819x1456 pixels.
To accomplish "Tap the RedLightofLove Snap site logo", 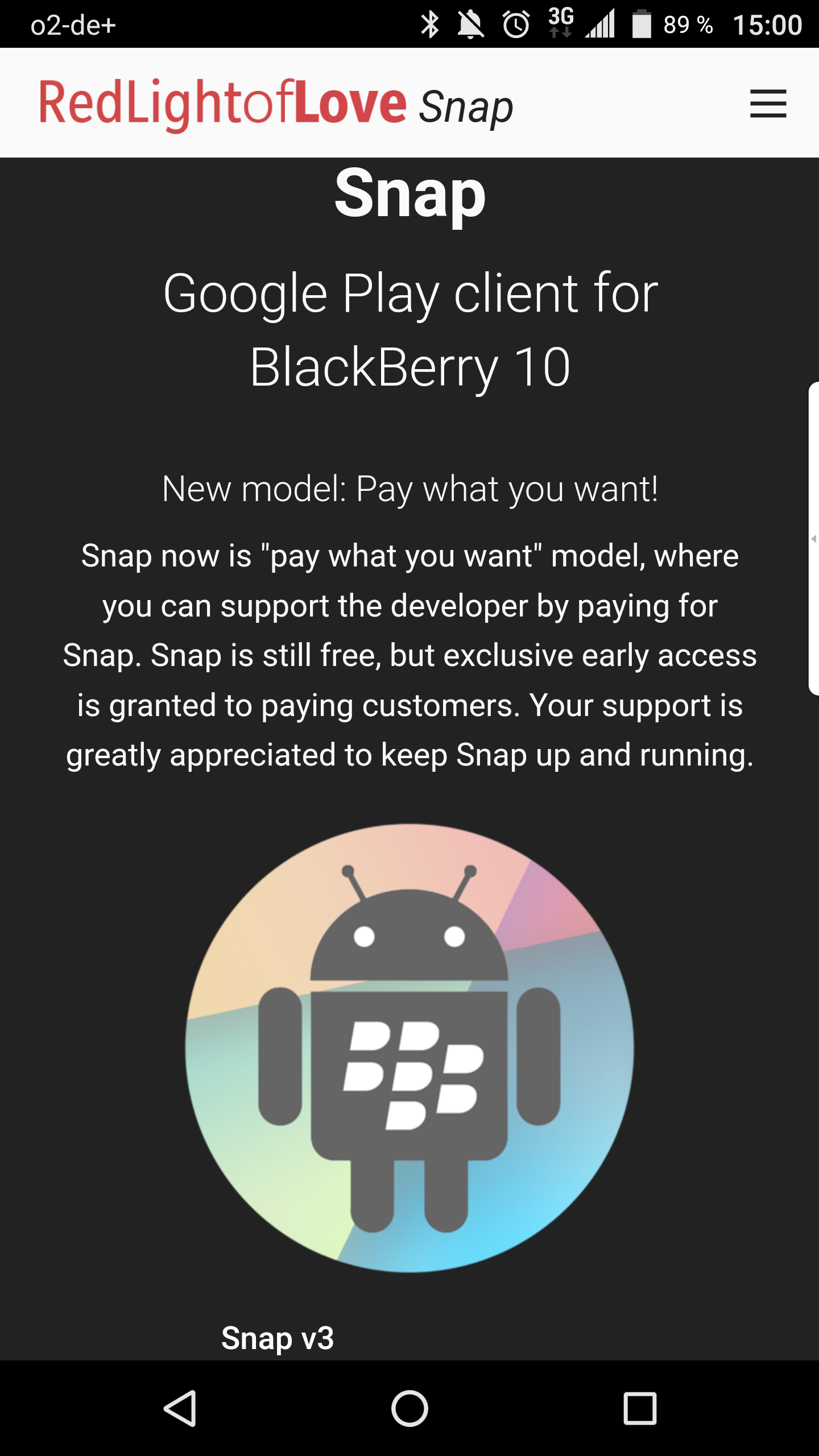I will (276, 104).
